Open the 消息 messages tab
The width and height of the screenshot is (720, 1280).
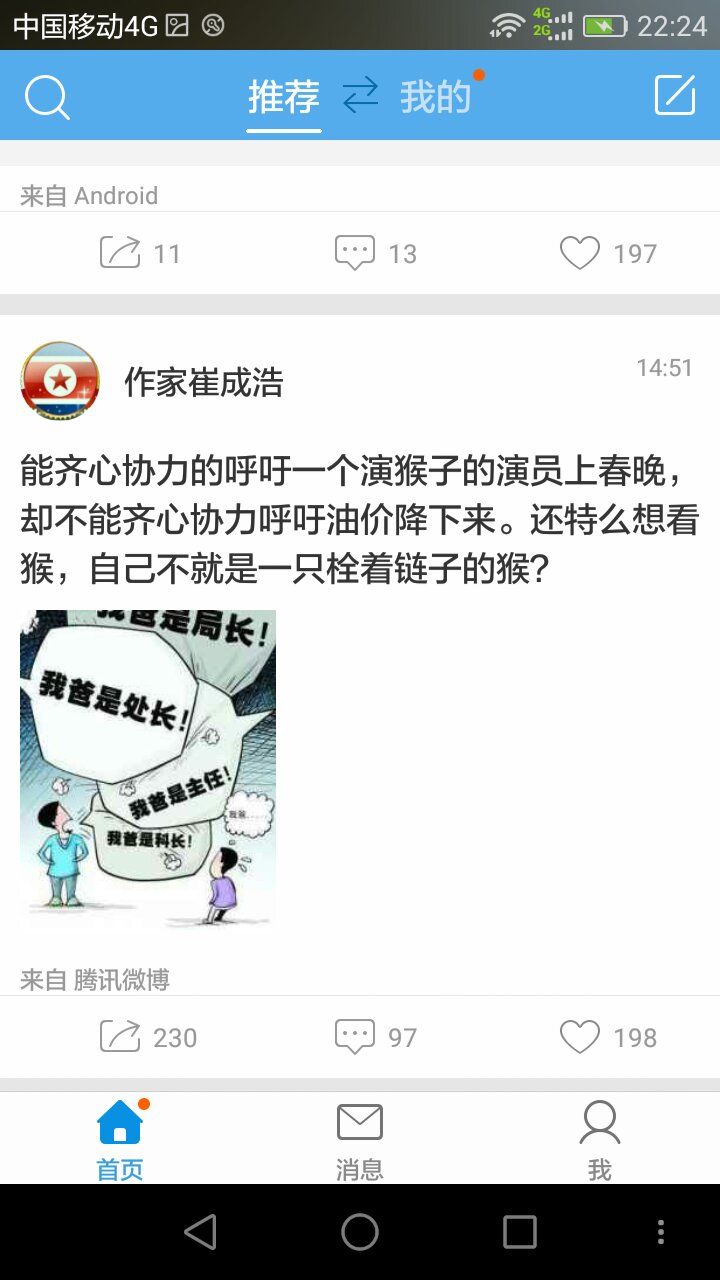click(360, 1140)
